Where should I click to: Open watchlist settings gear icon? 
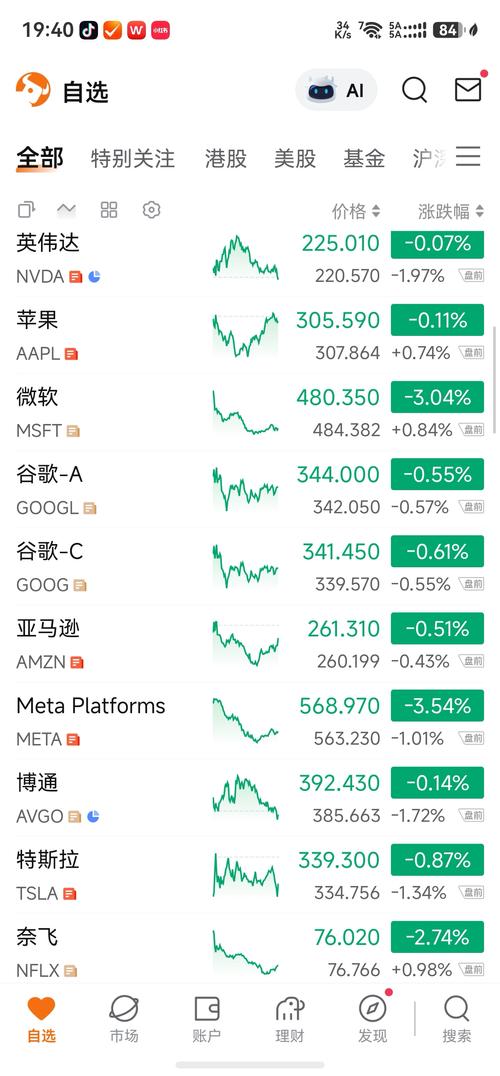click(x=151, y=210)
